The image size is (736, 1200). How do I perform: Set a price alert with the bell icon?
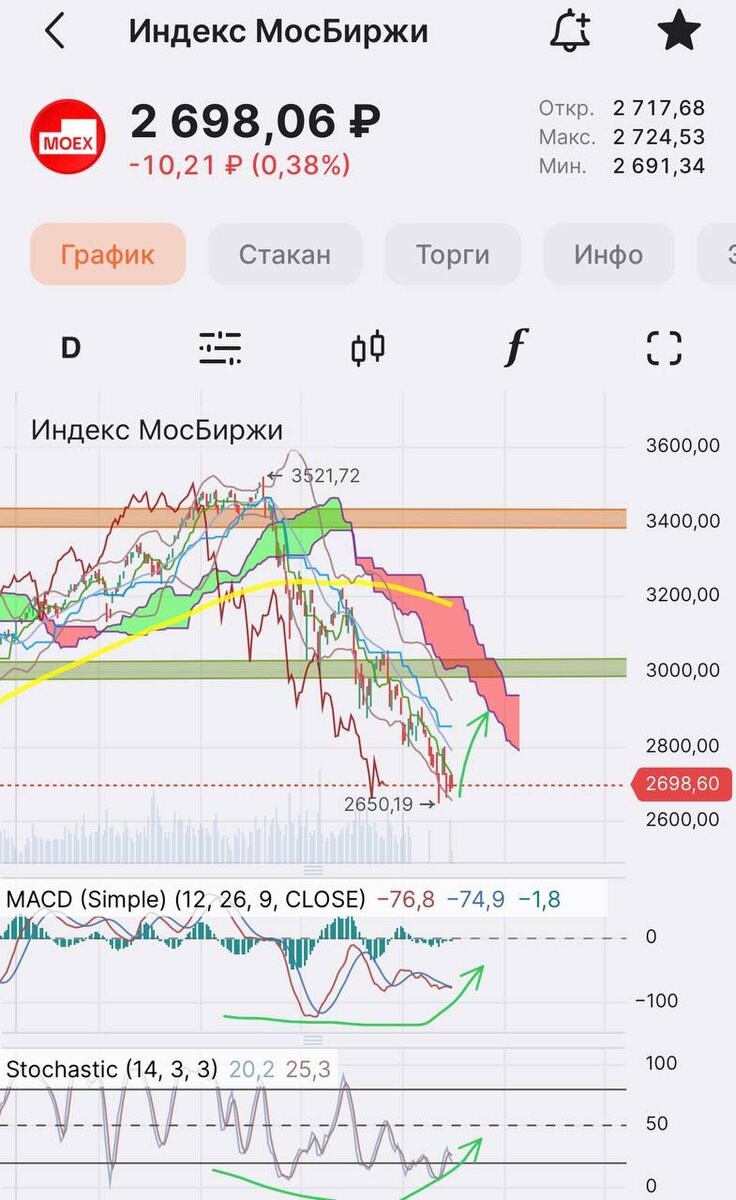tap(571, 32)
